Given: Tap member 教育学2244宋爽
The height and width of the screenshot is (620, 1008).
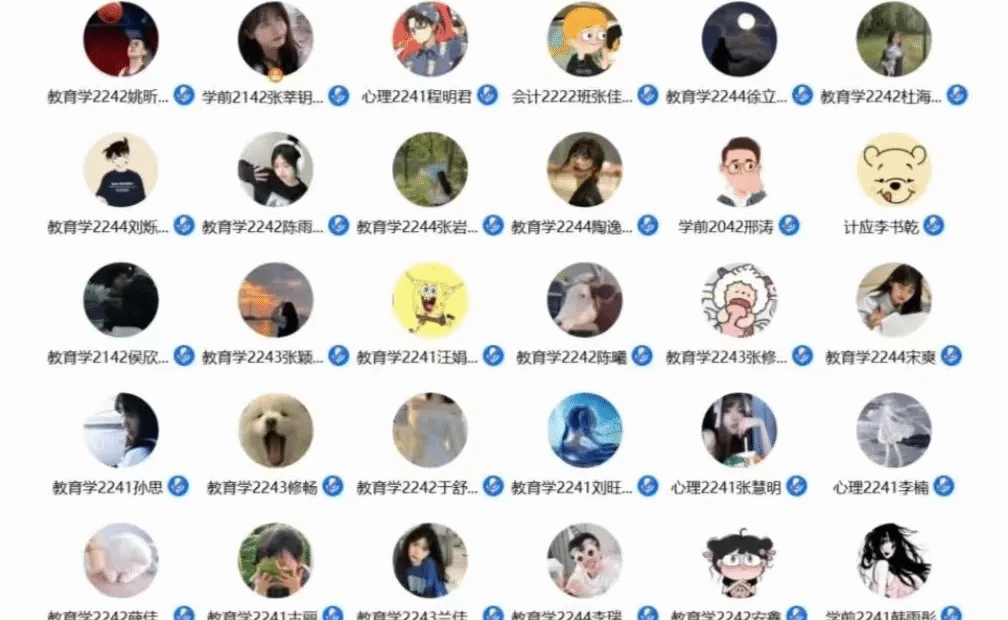Looking at the screenshot, I should click(x=894, y=301).
